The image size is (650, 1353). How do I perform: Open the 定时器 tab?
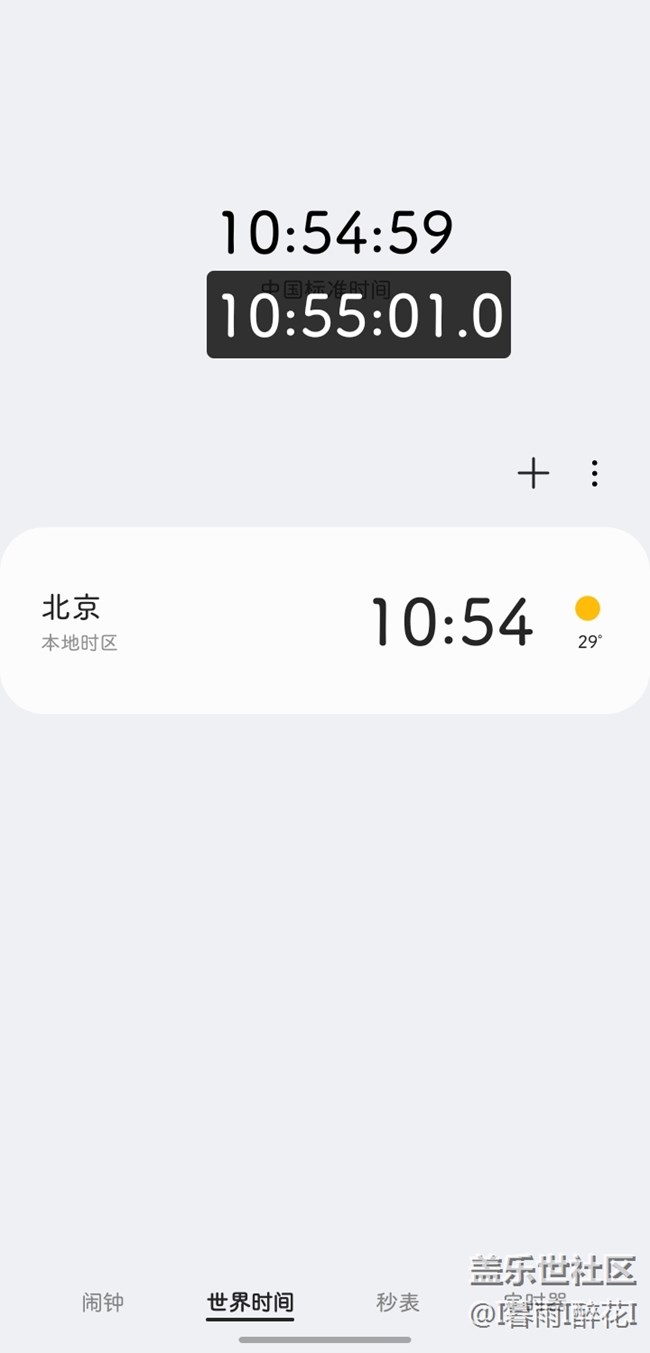click(535, 1302)
